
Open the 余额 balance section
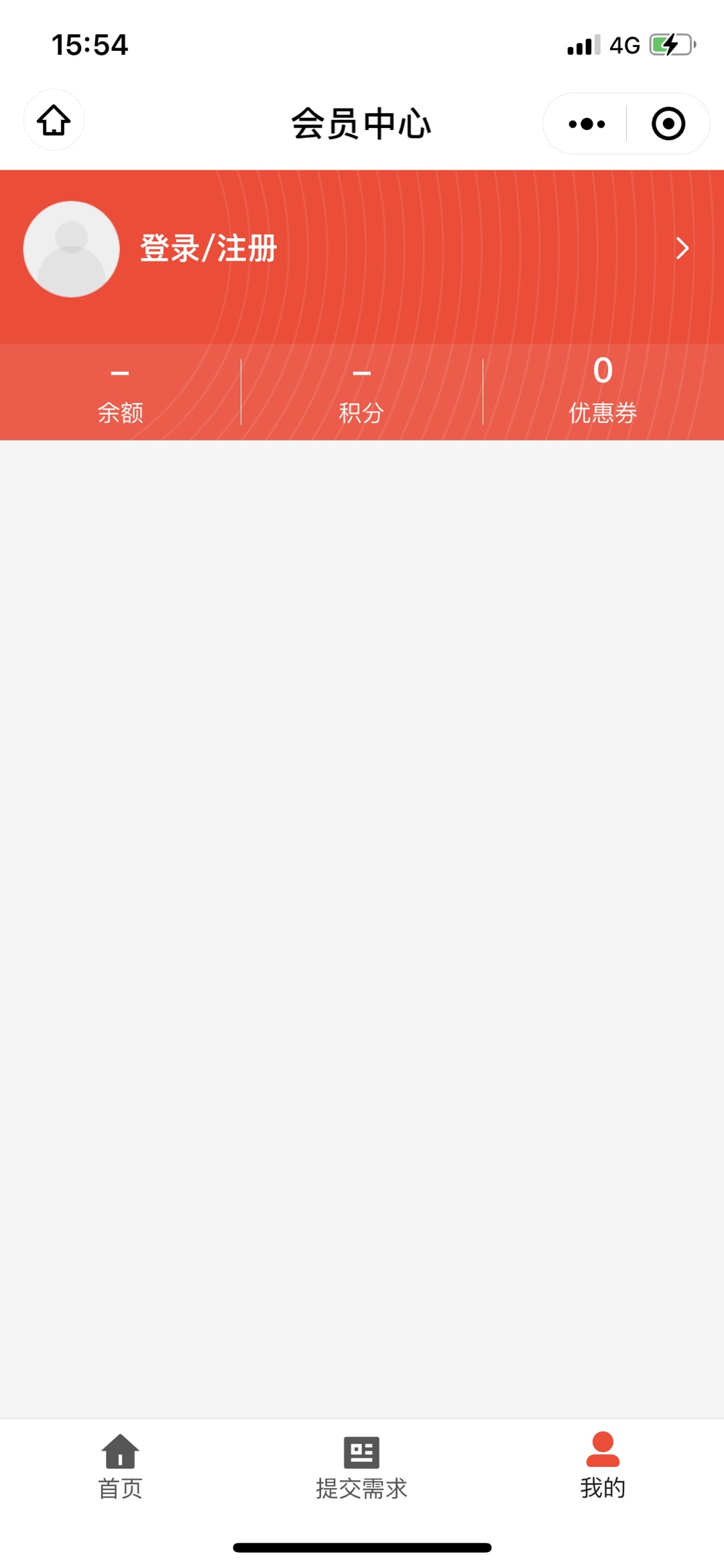(121, 393)
